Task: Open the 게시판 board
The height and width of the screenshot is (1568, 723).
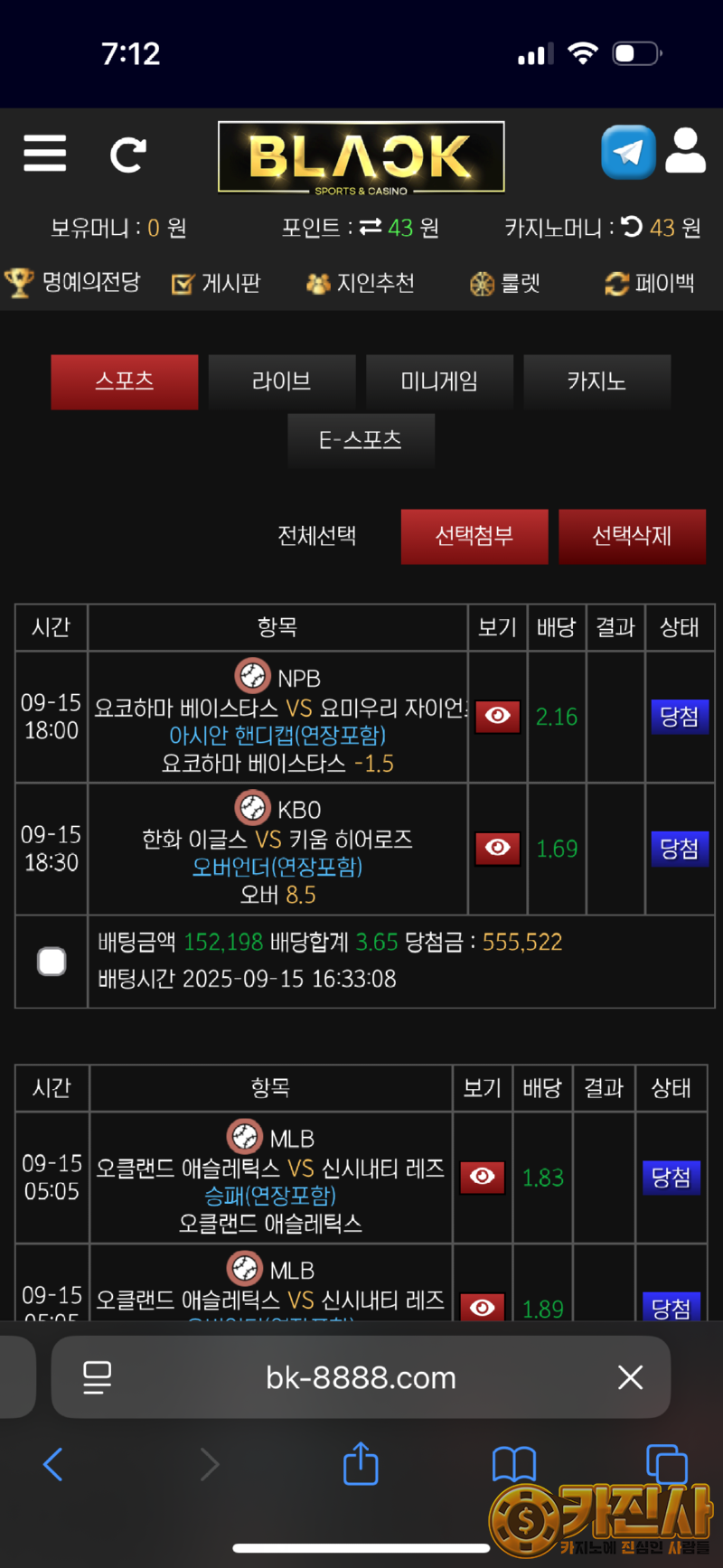Action: coord(216,284)
